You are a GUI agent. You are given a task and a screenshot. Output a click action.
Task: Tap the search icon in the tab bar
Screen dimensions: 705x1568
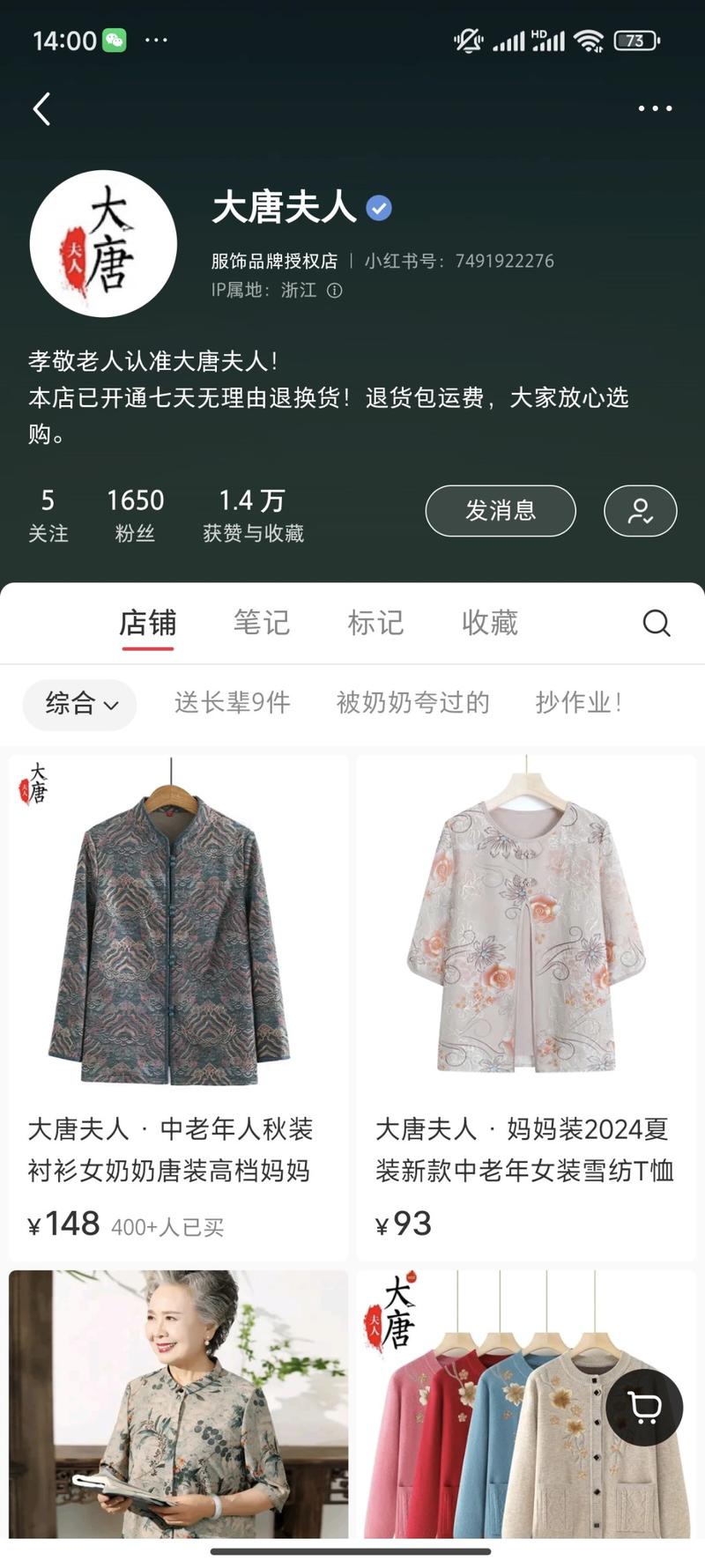pyautogui.click(x=656, y=623)
